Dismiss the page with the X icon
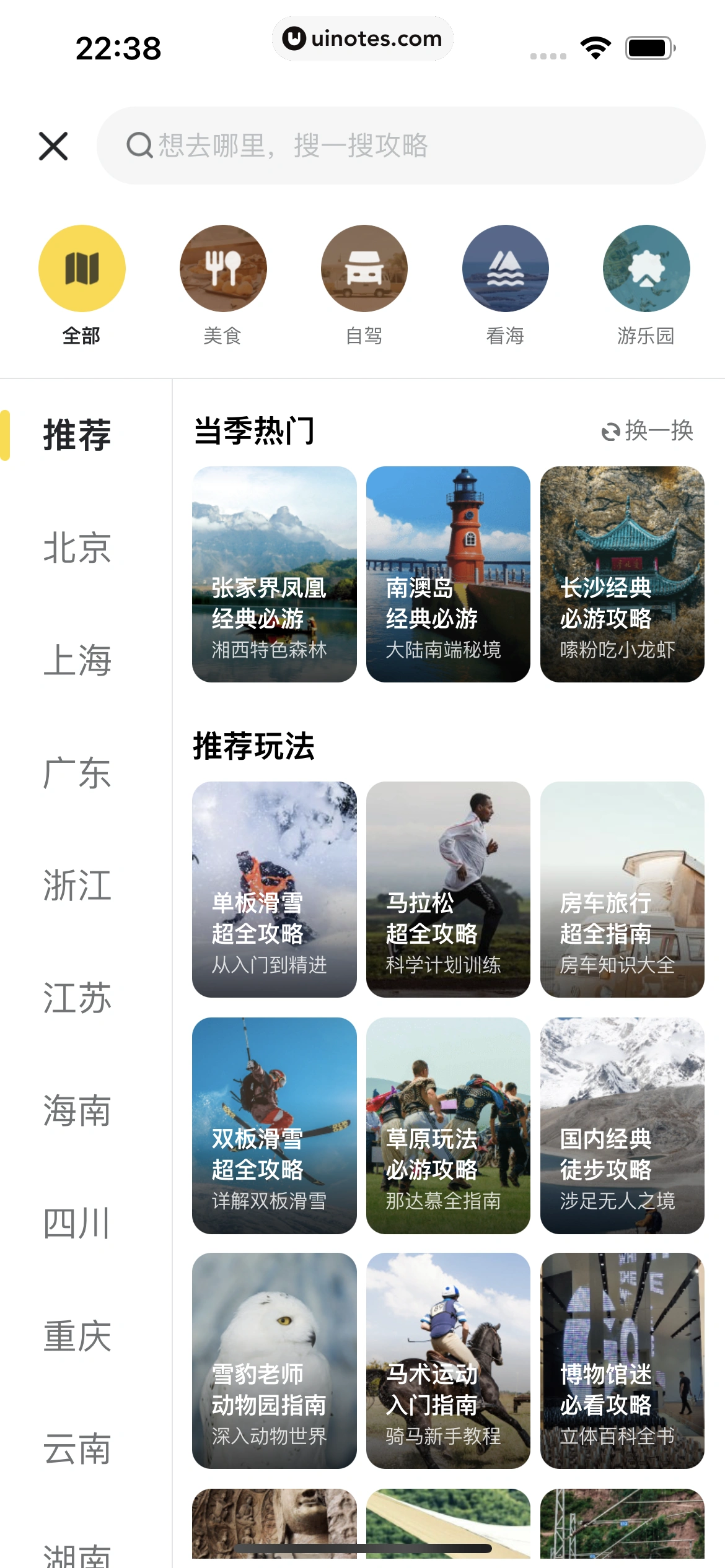 53,146
